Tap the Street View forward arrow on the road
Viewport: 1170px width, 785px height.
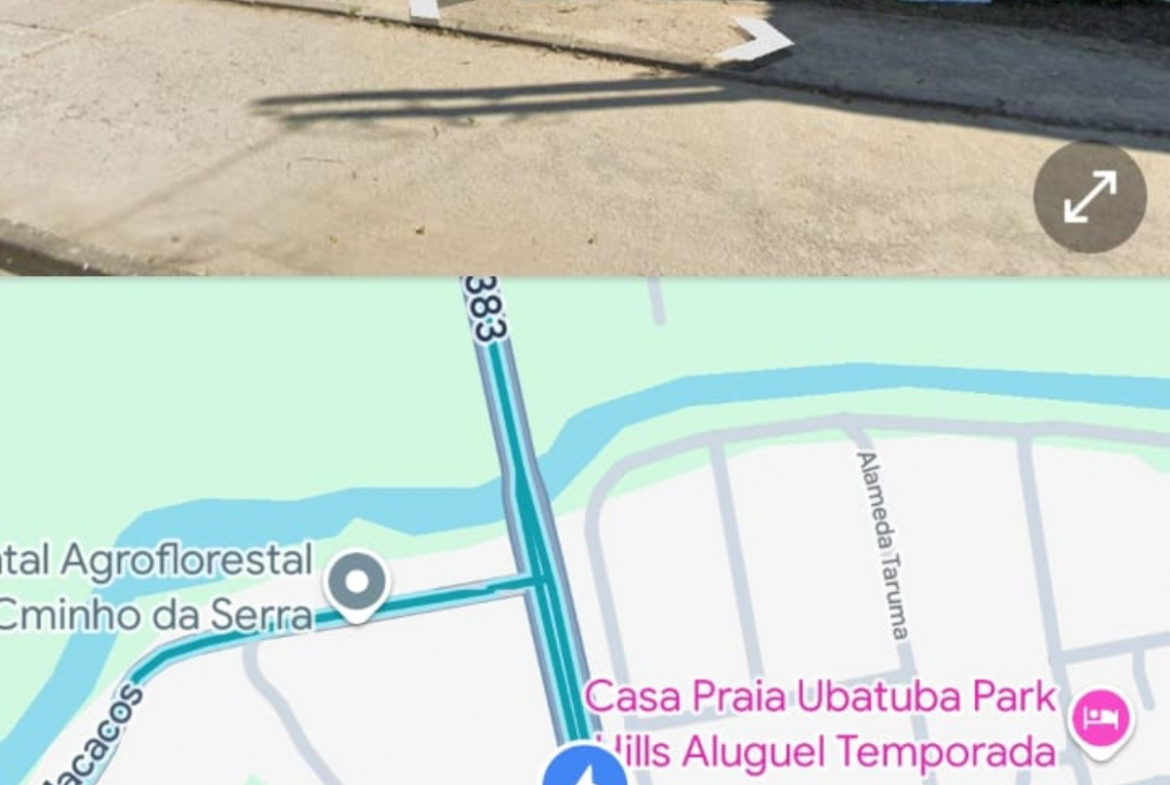tap(757, 42)
